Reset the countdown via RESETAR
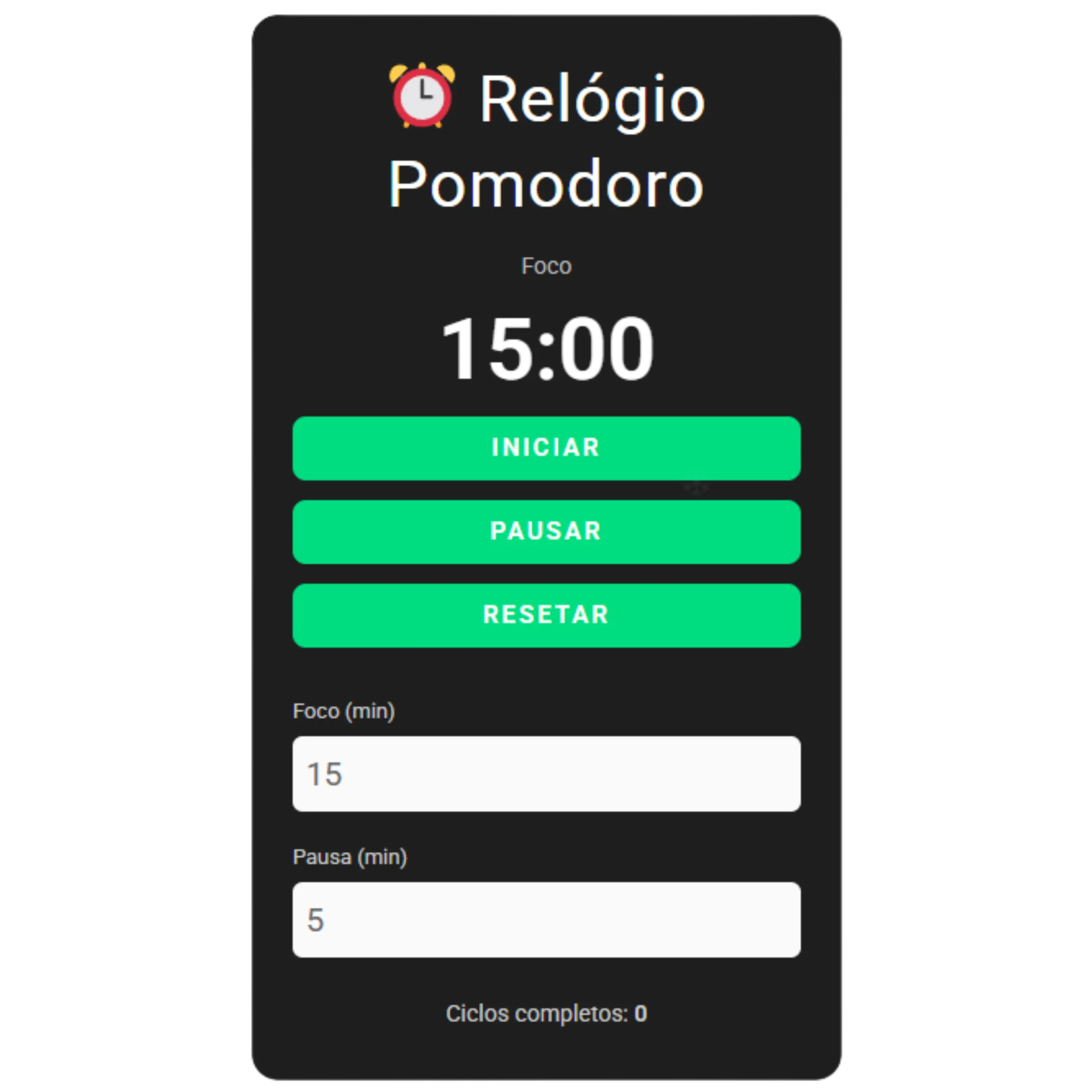Image resolution: width=1092 pixels, height=1092 pixels. click(546, 615)
